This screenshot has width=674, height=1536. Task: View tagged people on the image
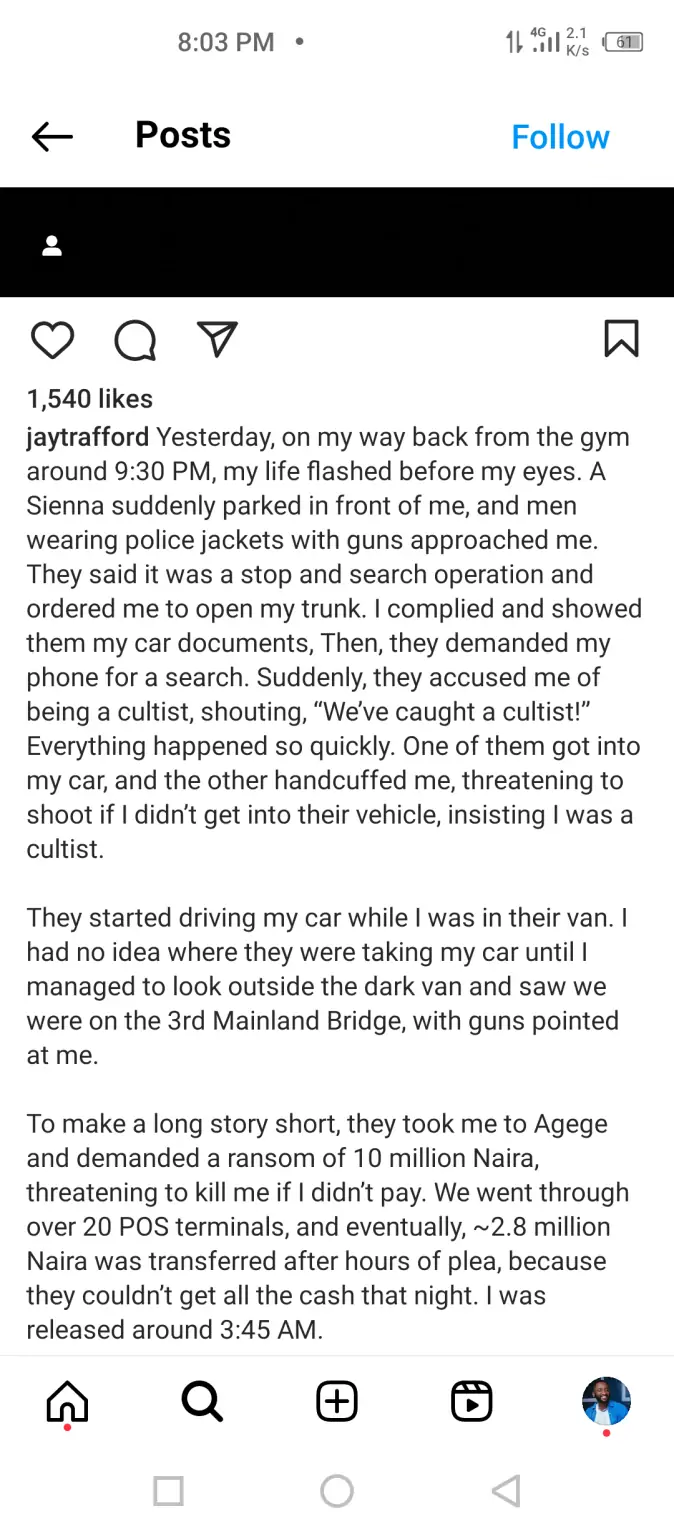pyautogui.click(x=52, y=246)
